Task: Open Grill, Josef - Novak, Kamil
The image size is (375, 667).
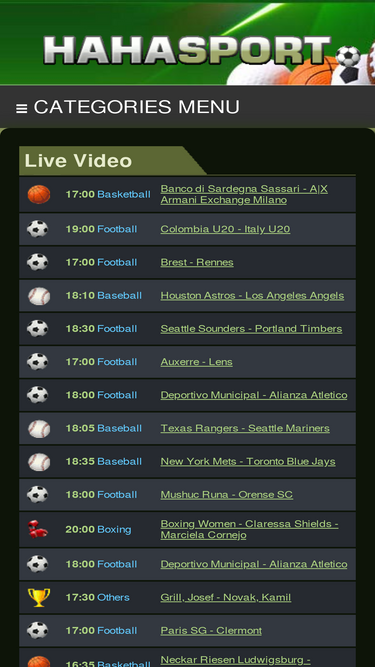Action: tap(226, 598)
